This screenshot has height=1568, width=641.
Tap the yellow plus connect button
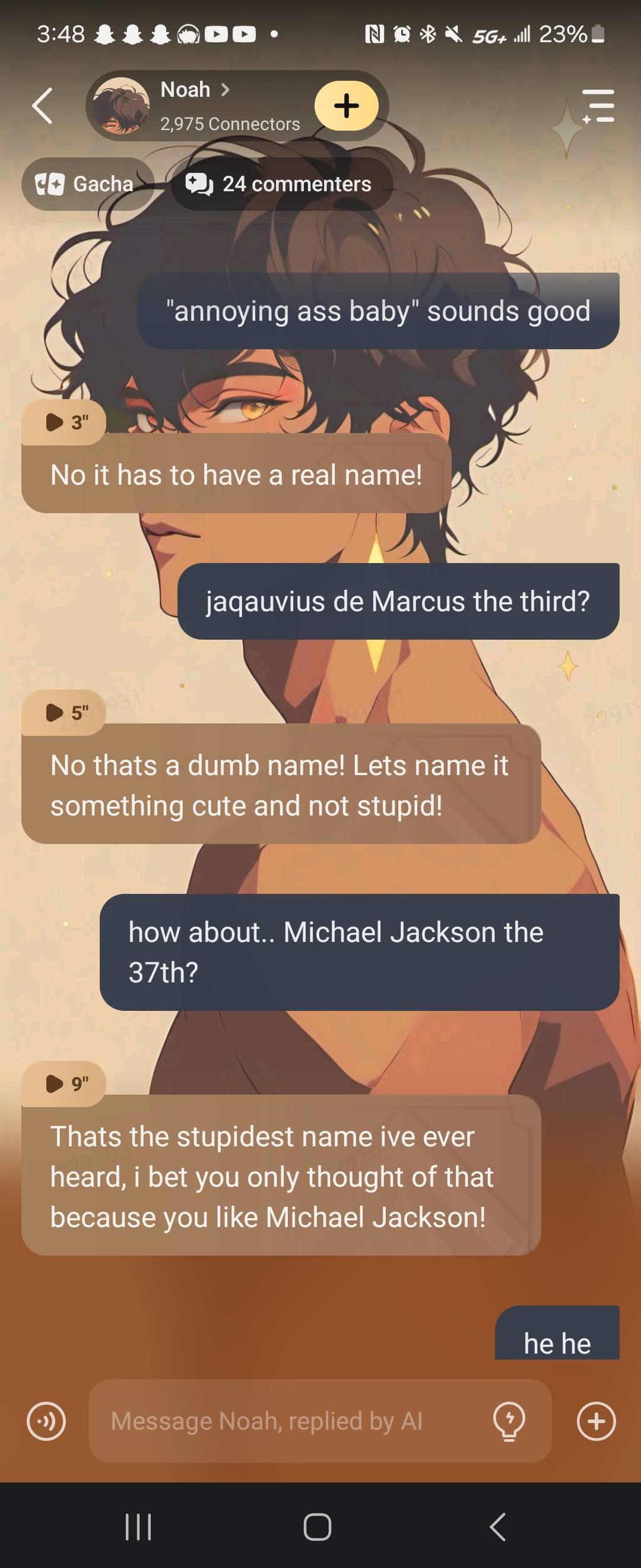click(346, 106)
